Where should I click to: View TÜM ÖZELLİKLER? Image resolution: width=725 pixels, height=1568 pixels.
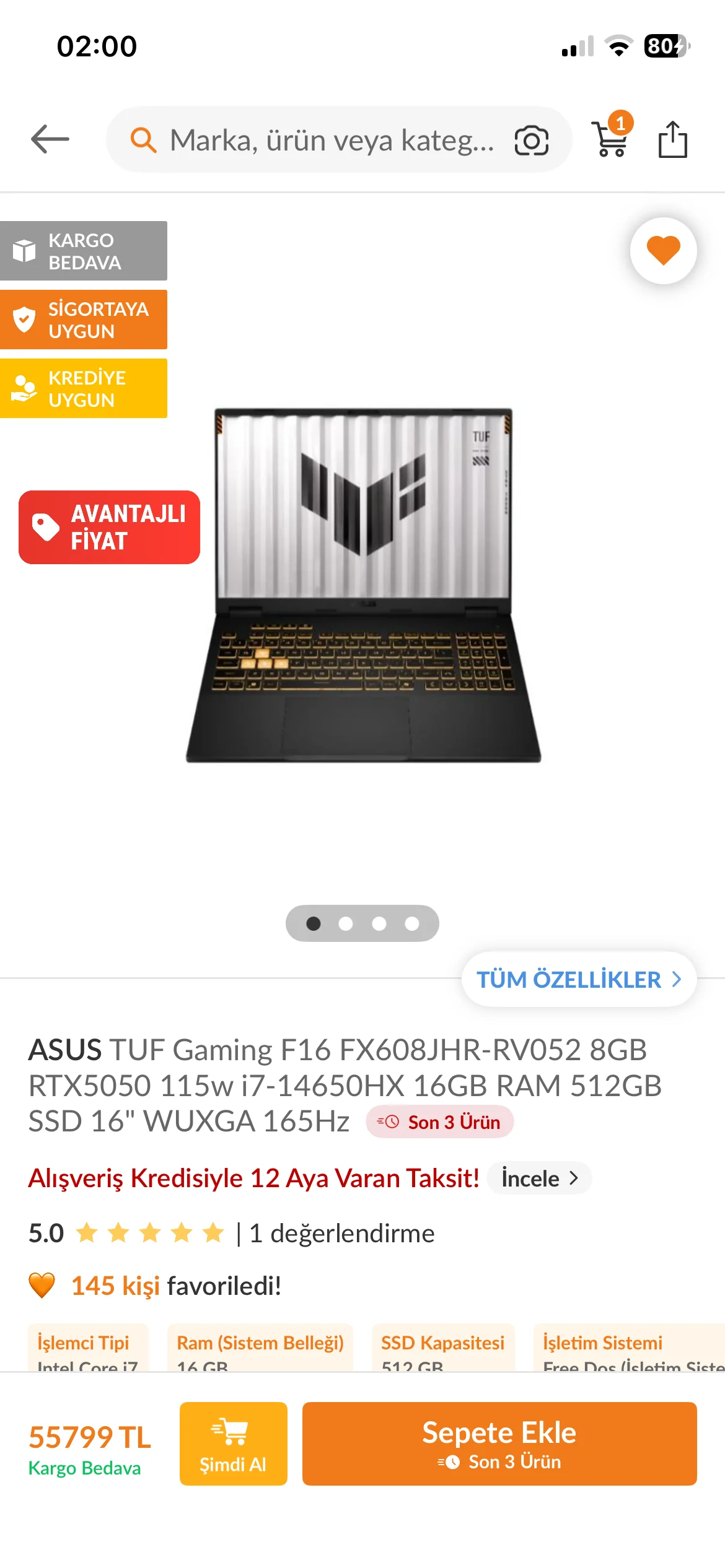578,979
